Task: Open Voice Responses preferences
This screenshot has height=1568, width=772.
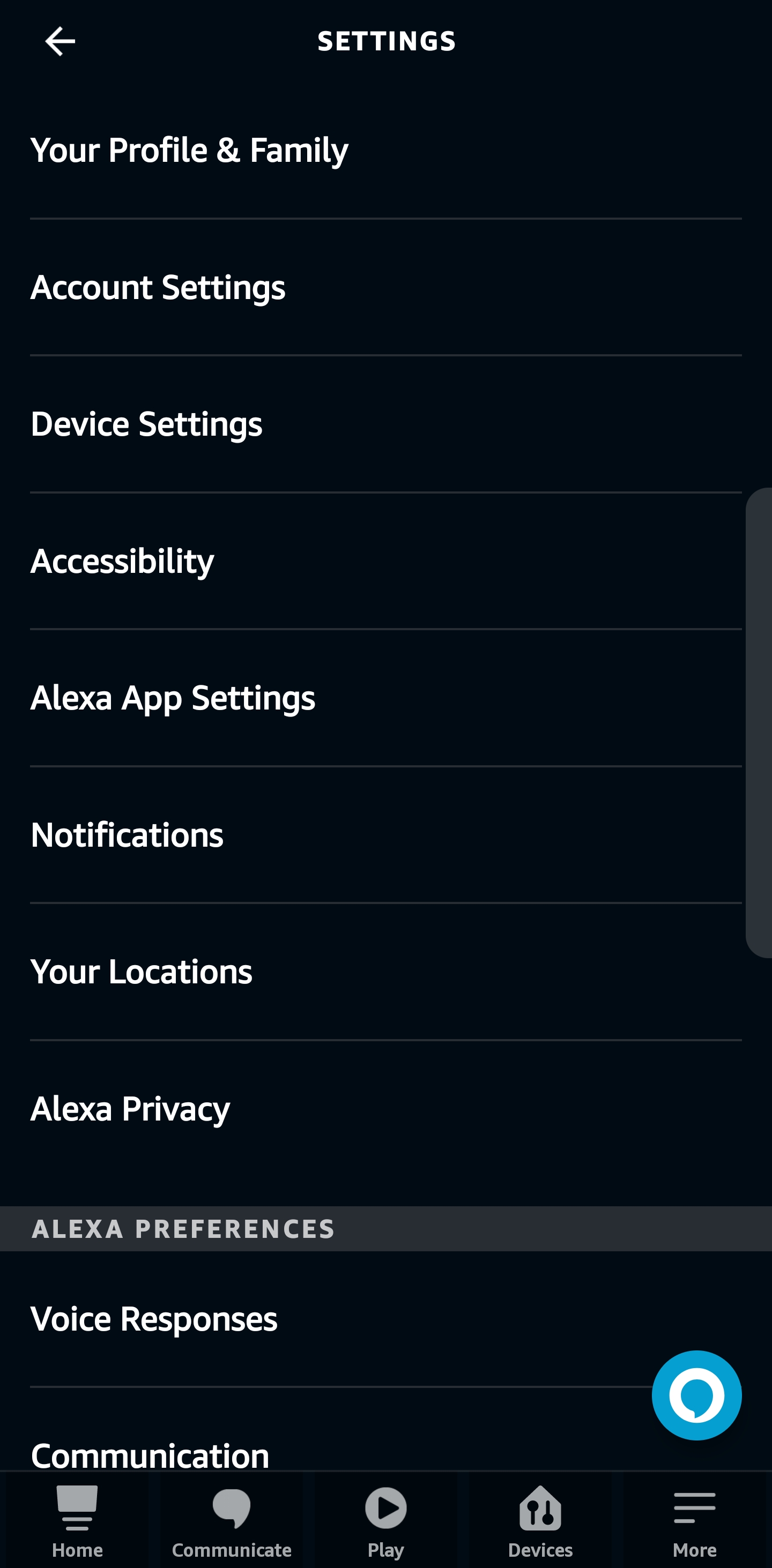Action: (x=386, y=1319)
